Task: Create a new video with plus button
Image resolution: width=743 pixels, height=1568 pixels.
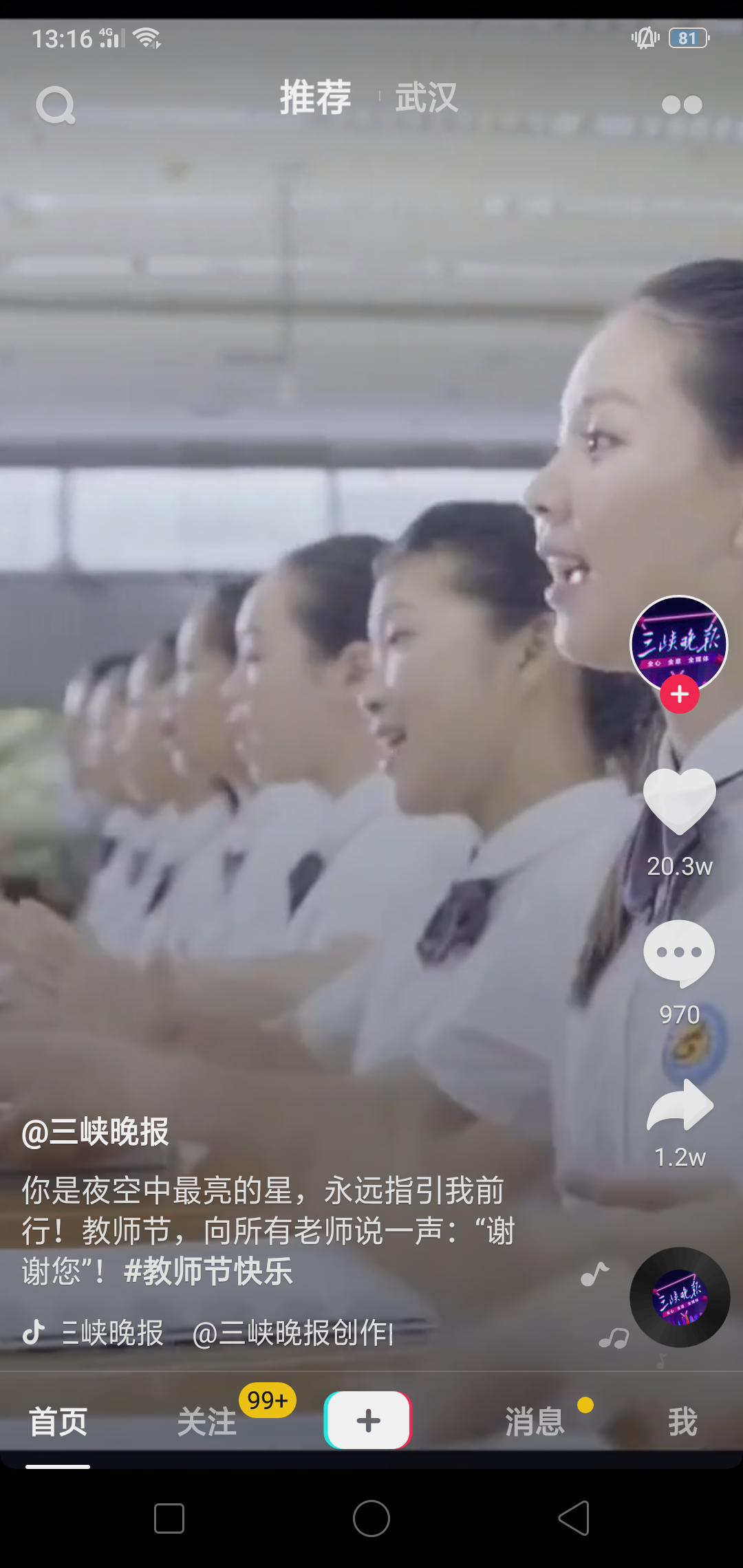Action: tap(368, 1420)
